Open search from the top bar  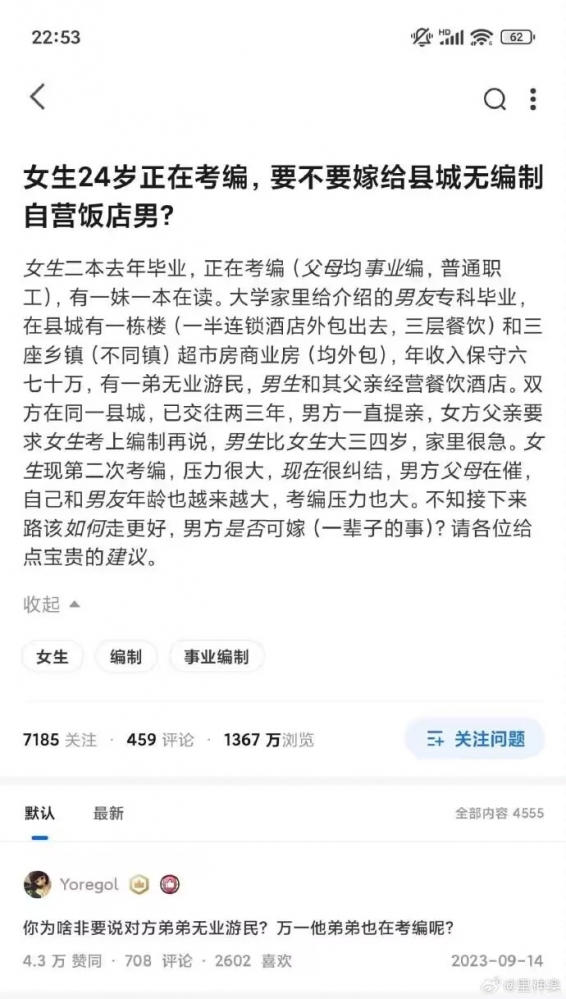click(x=495, y=99)
